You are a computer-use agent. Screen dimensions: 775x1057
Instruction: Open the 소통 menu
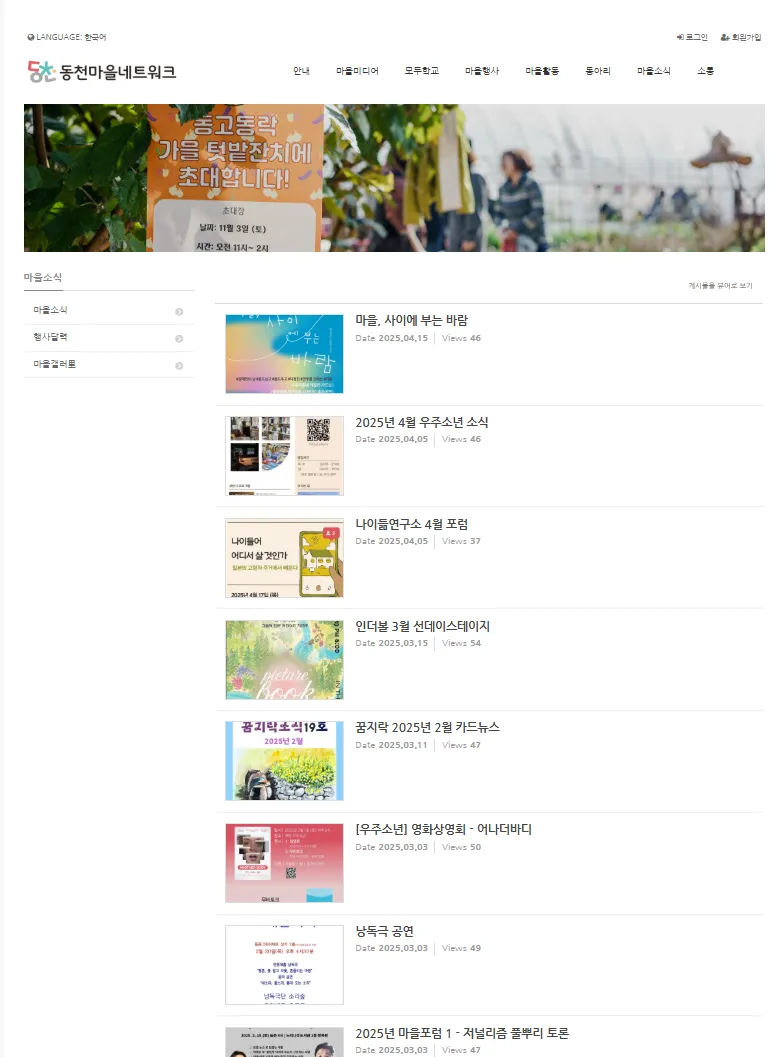pos(706,71)
